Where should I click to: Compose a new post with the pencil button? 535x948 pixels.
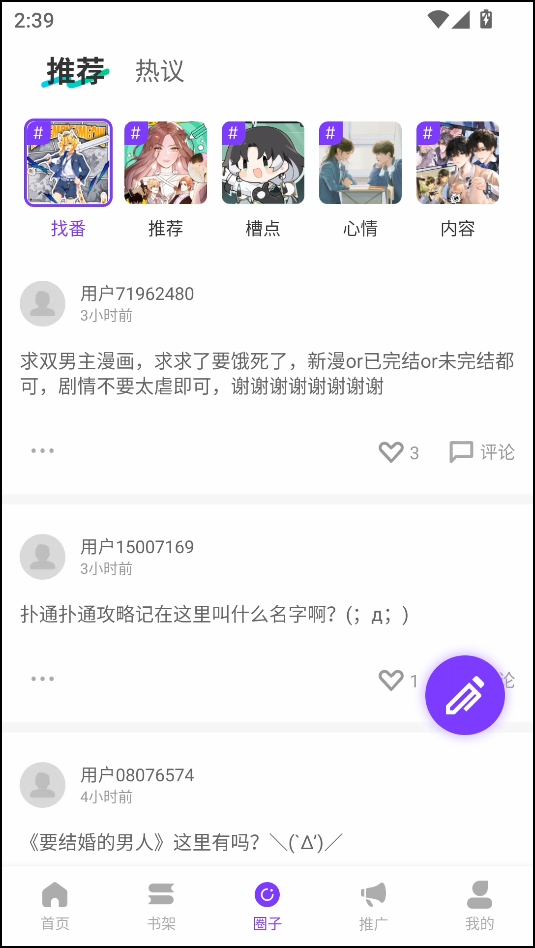465,695
